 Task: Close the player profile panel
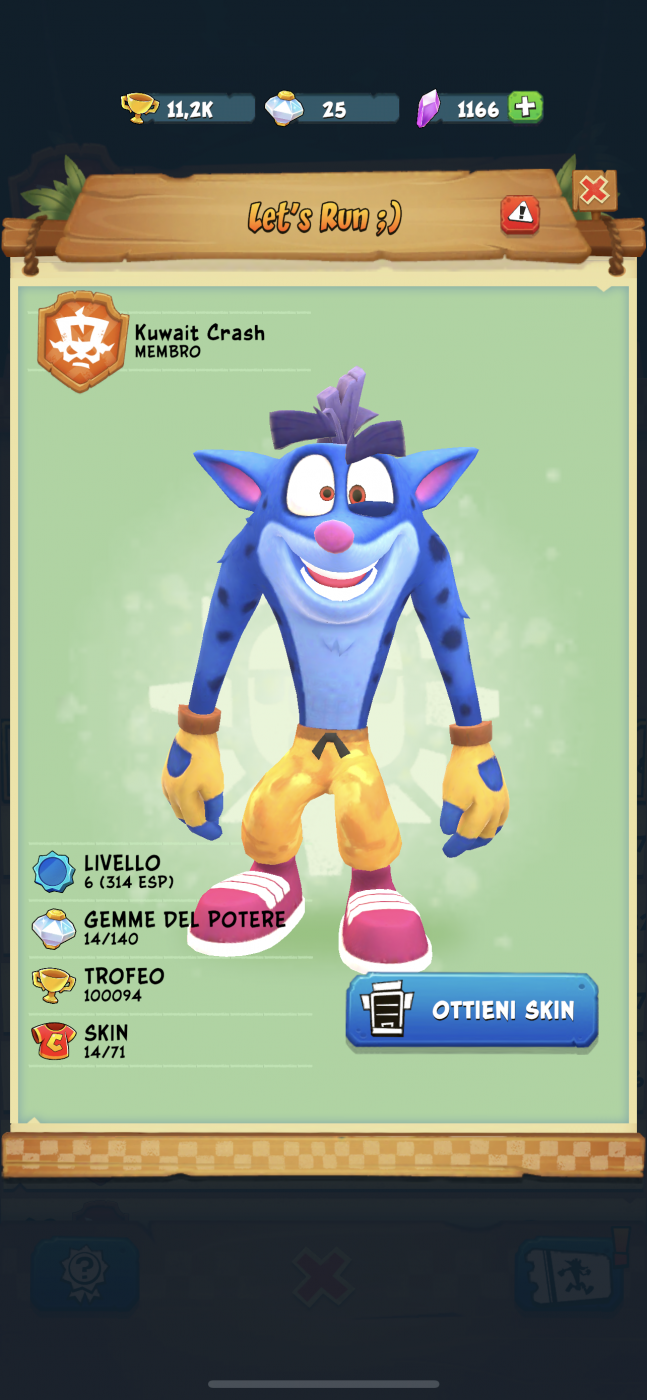[x=594, y=190]
